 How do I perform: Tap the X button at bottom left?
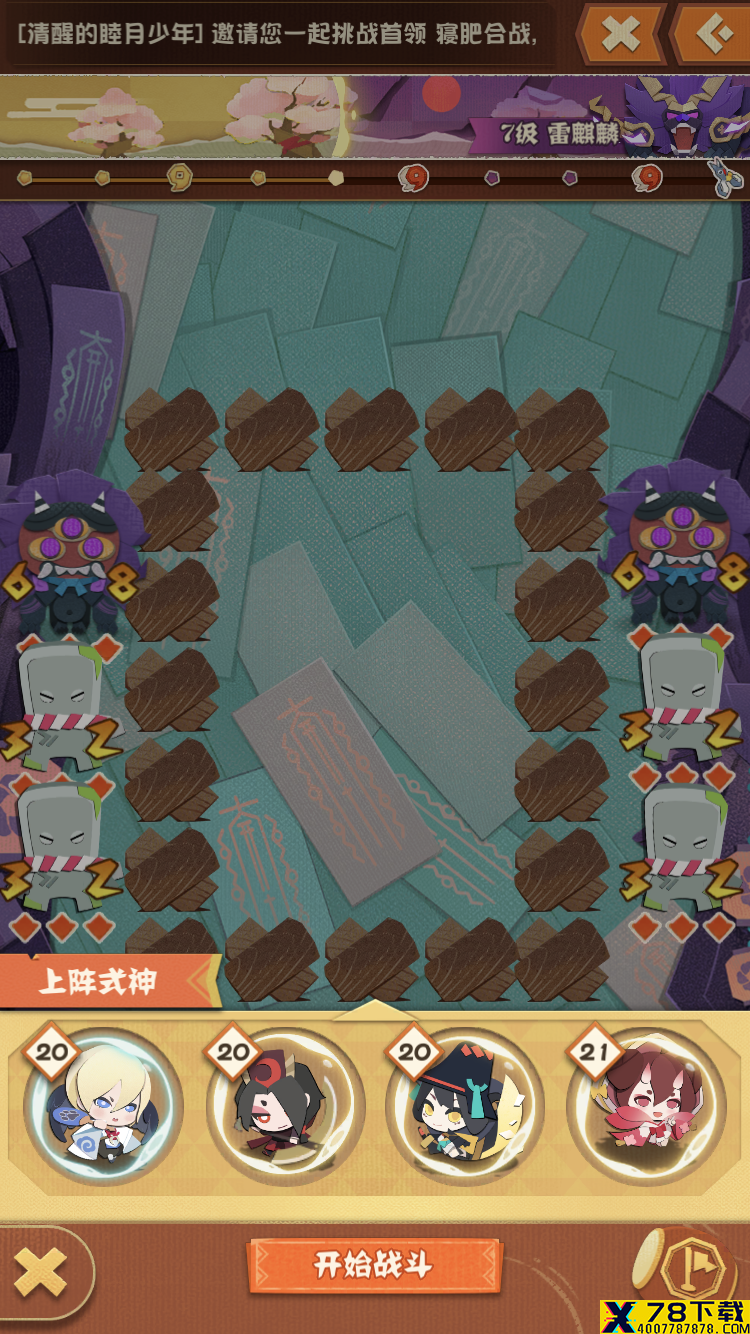40,1274
